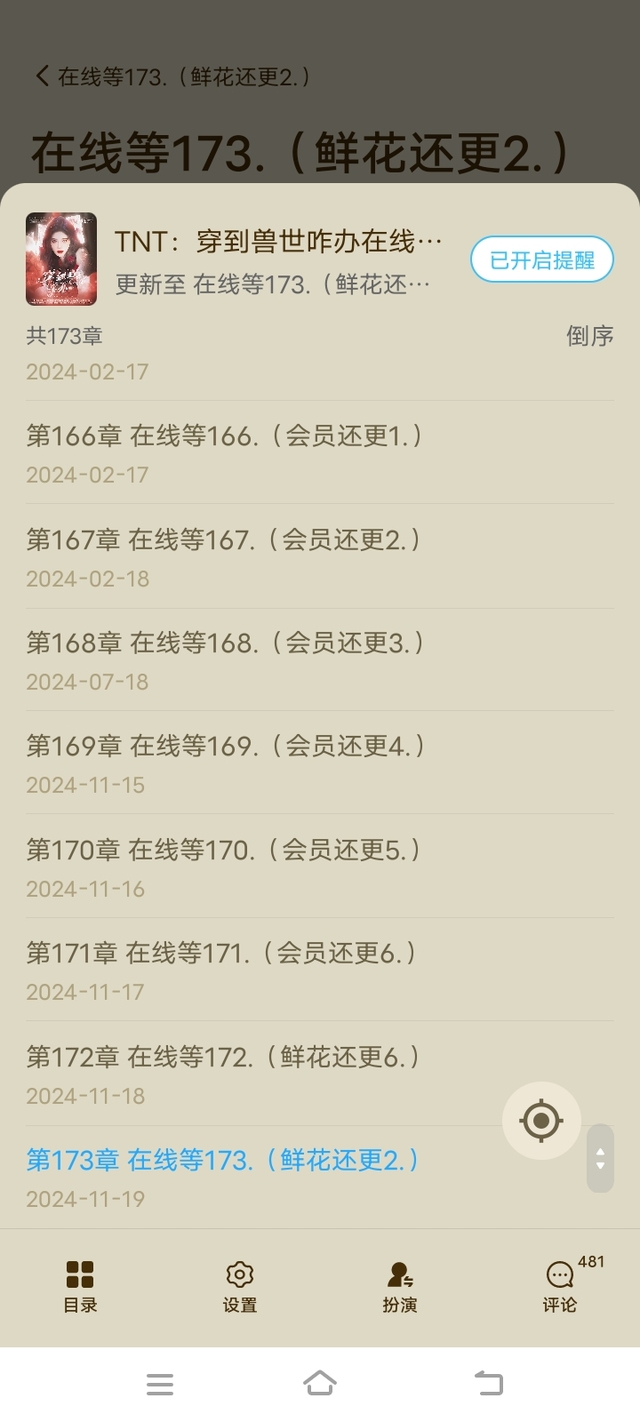Open the 扮演 role-play tab
Image resolution: width=640 pixels, height=1422 pixels.
pos(400,1286)
